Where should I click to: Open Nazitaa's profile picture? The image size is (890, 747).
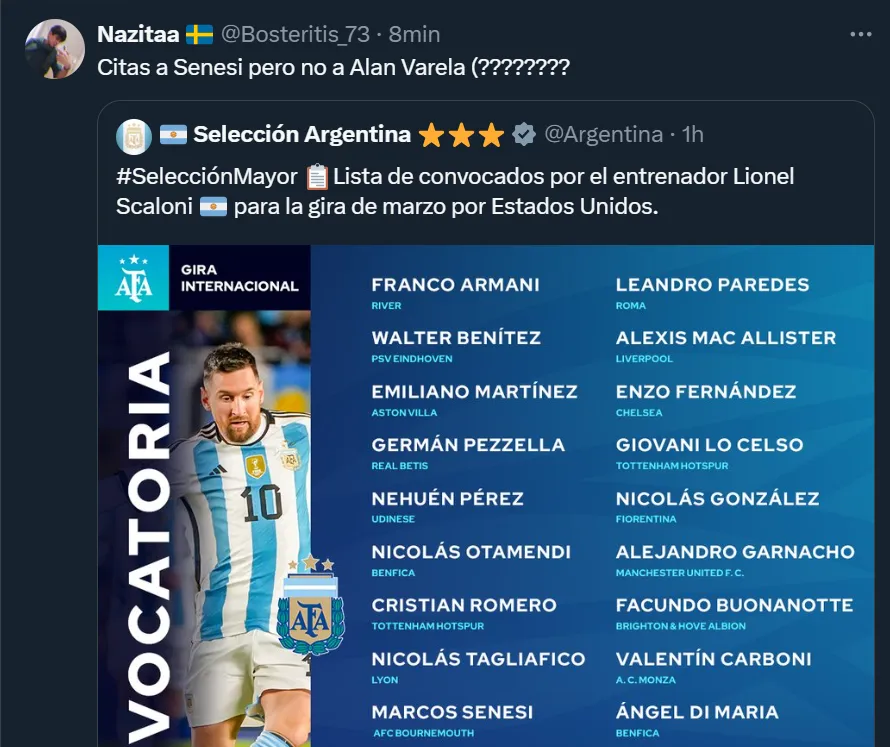[x=55, y=49]
